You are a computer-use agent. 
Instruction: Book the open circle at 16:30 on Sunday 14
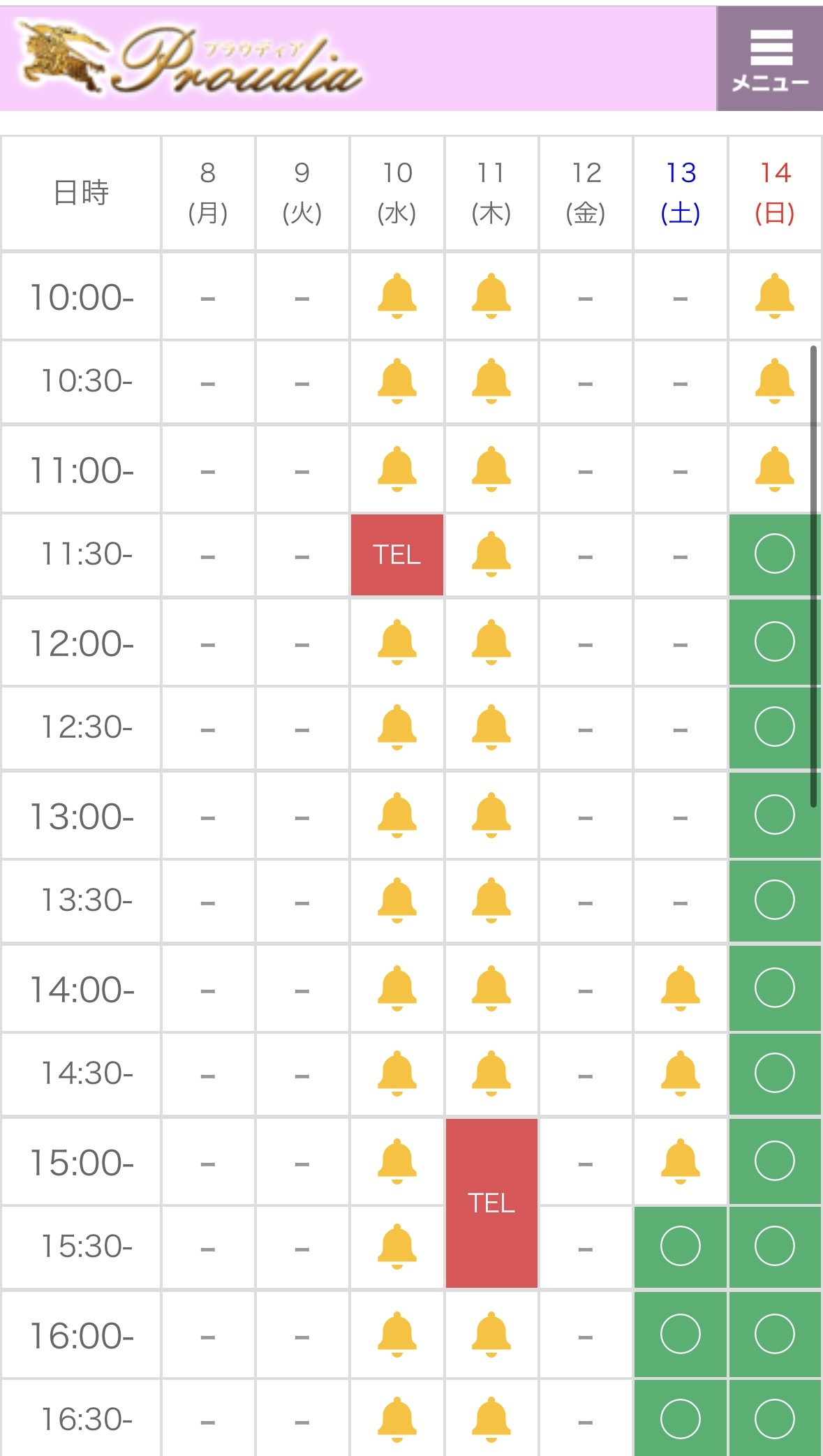(x=774, y=1420)
